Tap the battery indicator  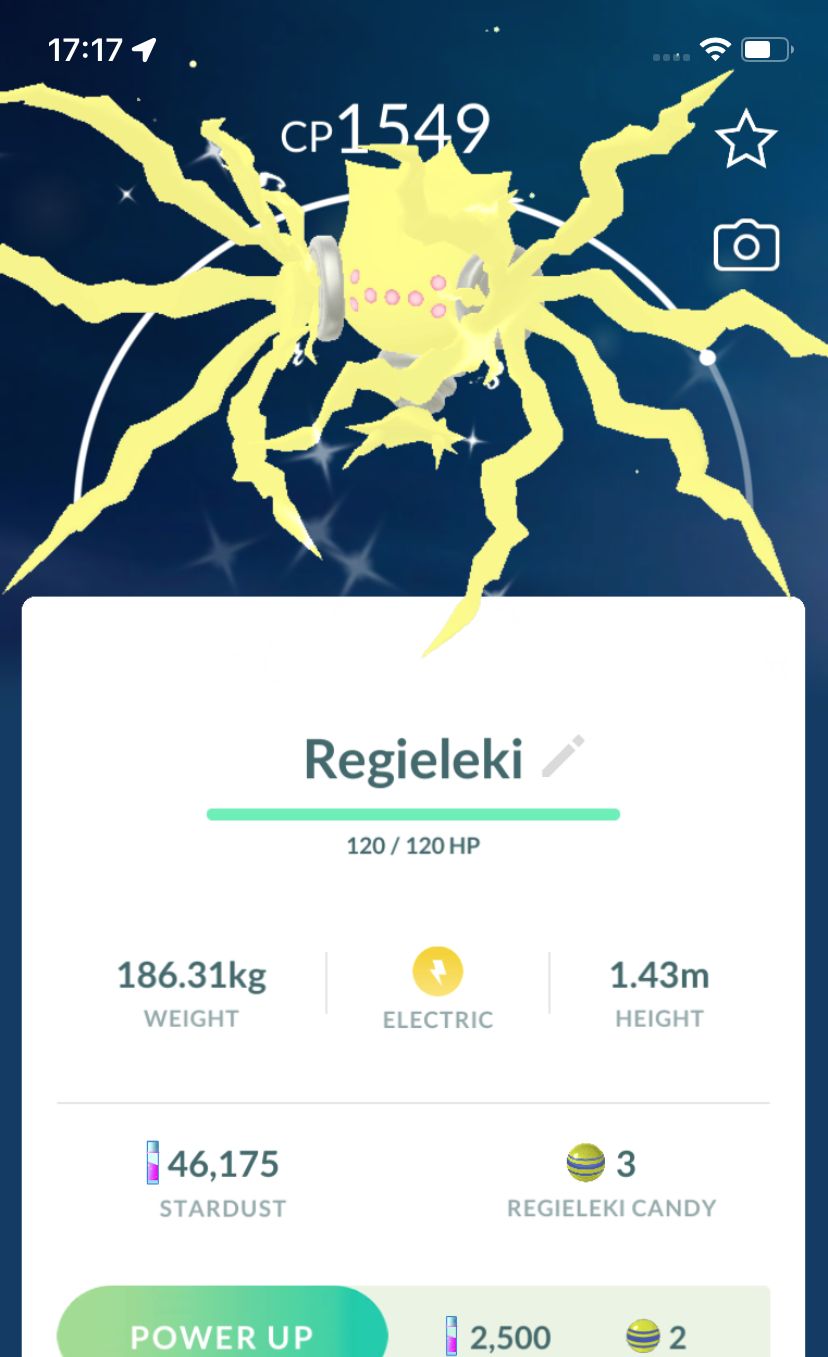click(x=766, y=47)
